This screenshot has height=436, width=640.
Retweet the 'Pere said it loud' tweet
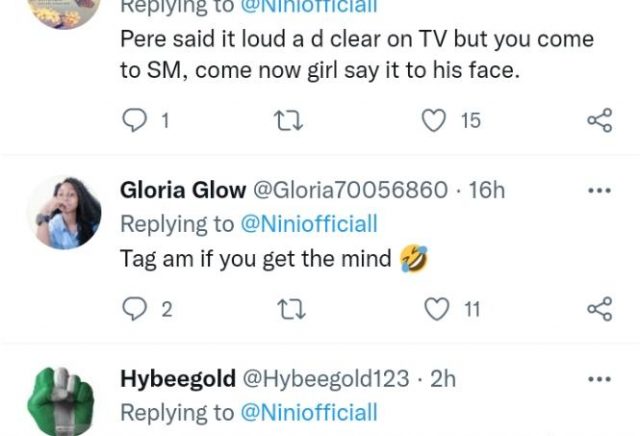(287, 121)
